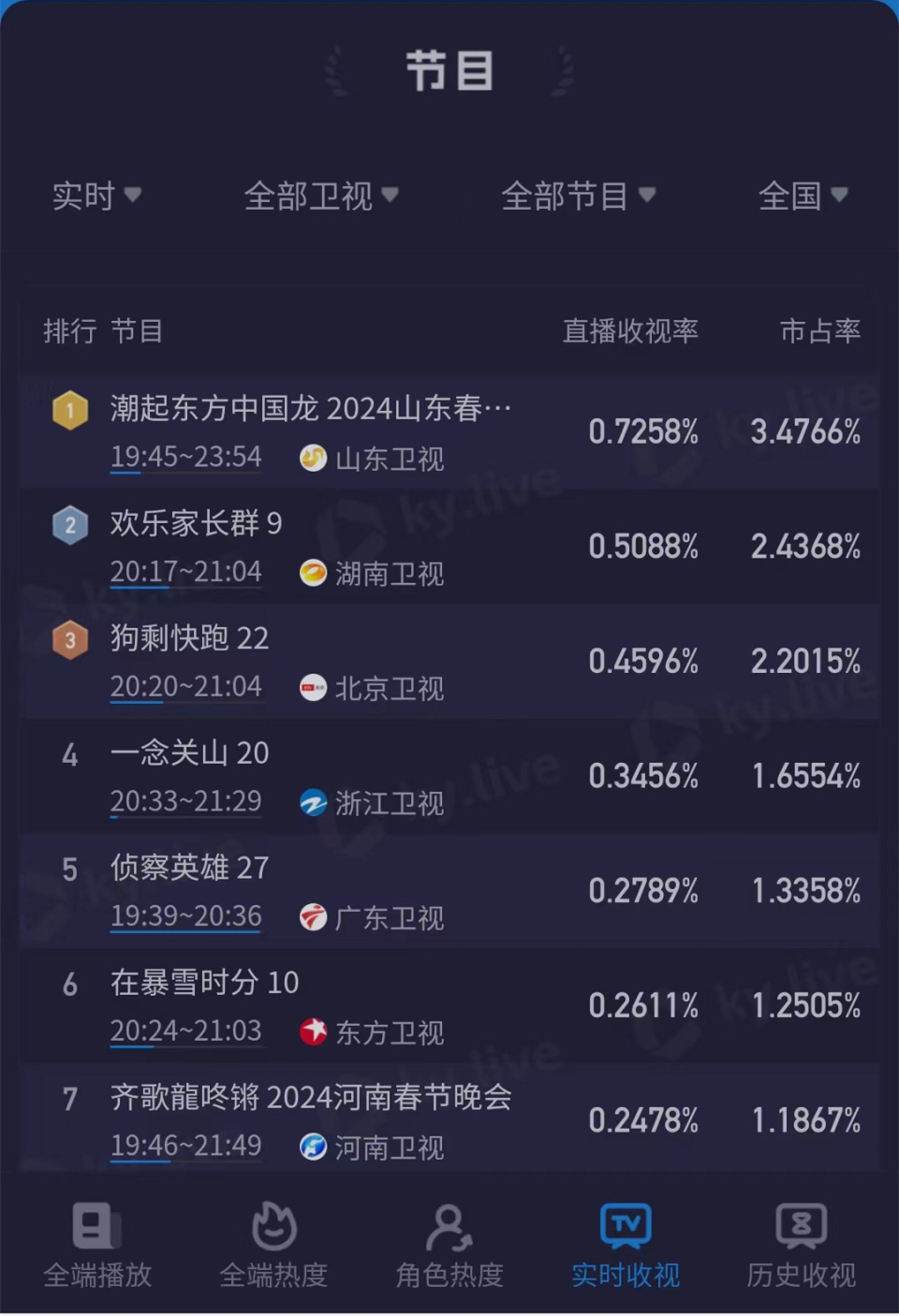Click the 20:20~21:04 time link under 狗剩快跑
Screen dimensions: 899x1316
pyautogui.click(x=185, y=686)
